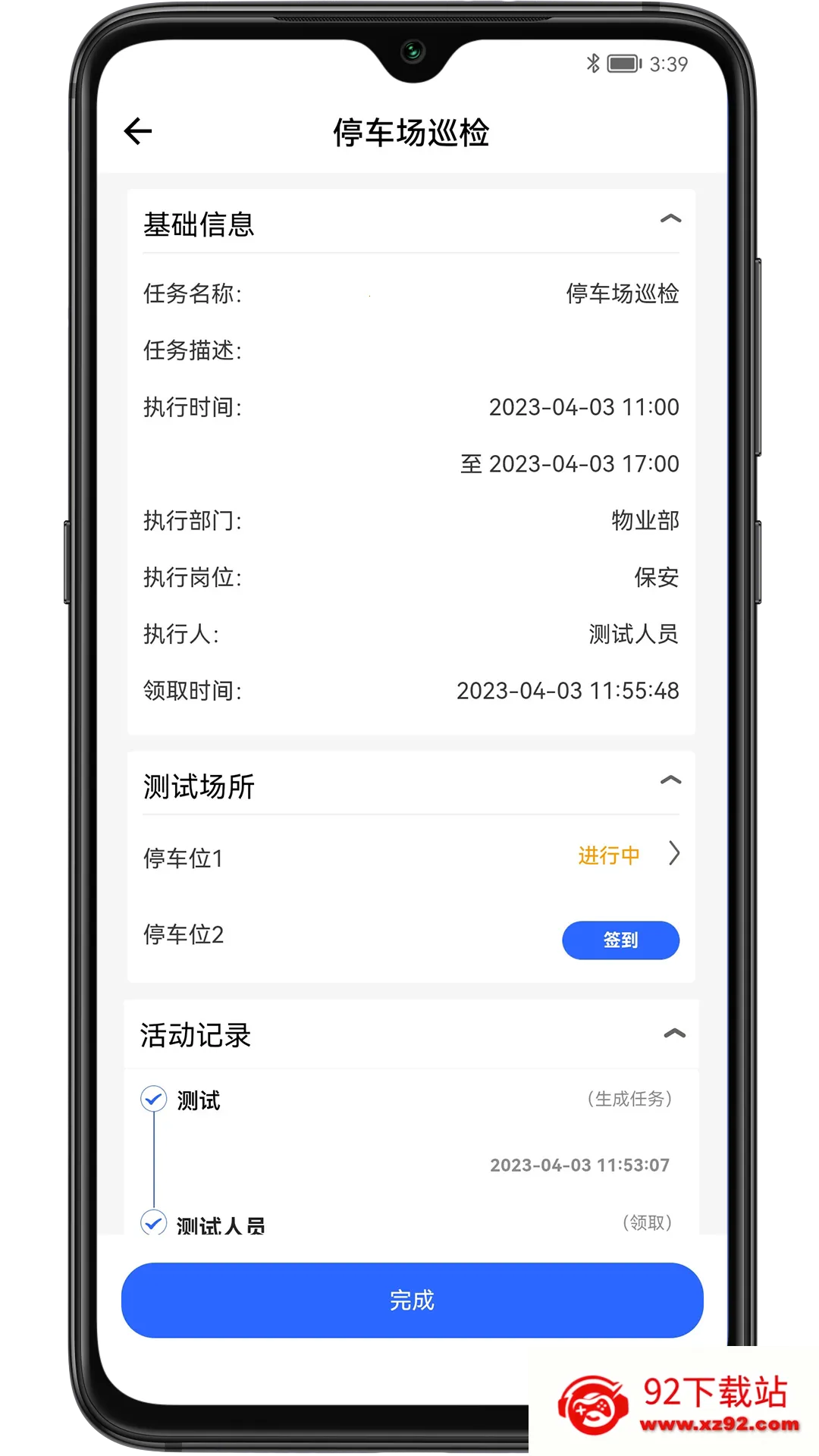Collapse the 基础信息 section

(670, 219)
